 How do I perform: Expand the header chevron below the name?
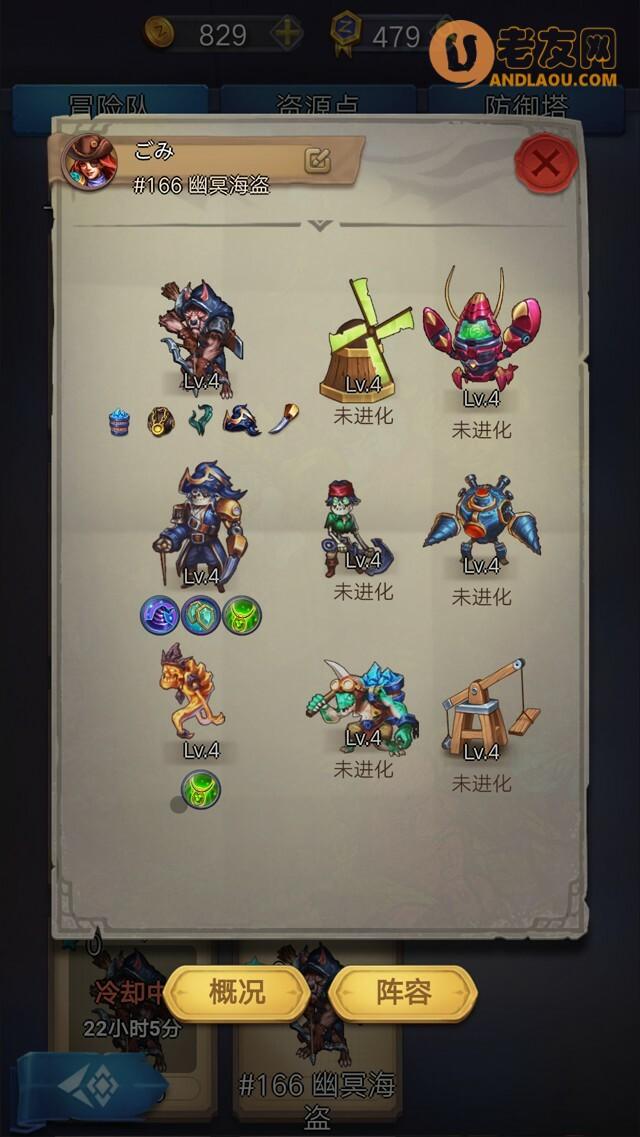coord(319,225)
